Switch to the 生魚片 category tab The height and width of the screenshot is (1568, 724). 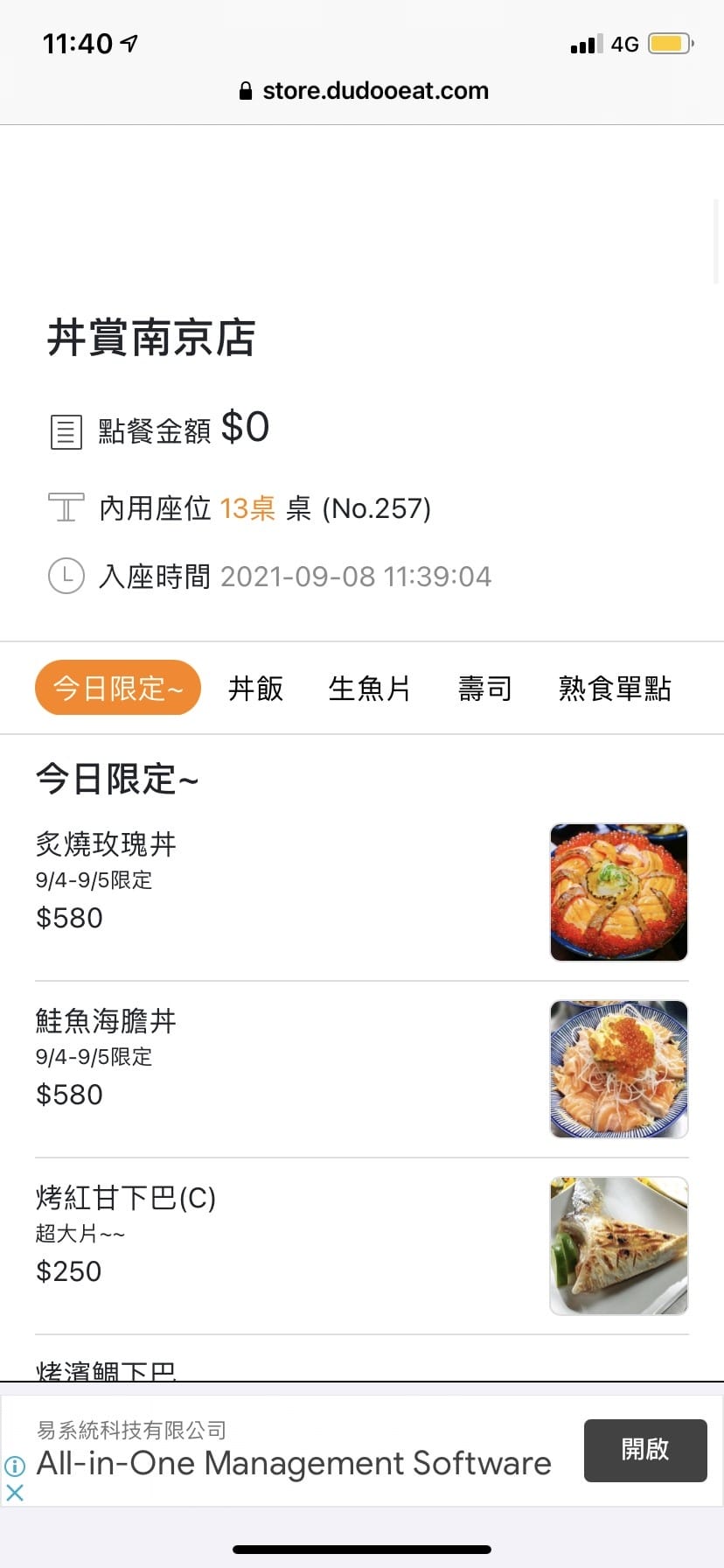tap(370, 689)
